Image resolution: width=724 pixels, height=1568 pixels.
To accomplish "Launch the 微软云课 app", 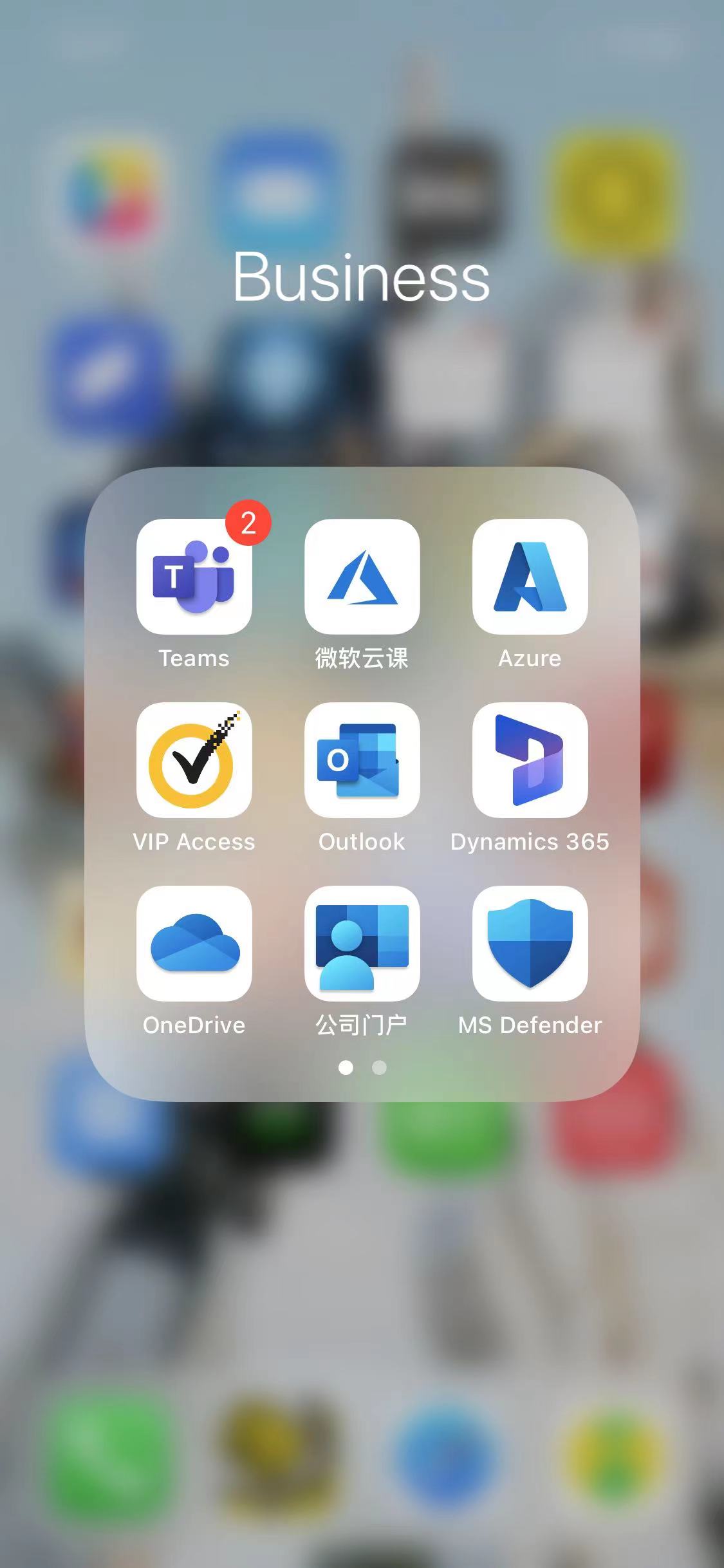I will click(x=362, y=577).
